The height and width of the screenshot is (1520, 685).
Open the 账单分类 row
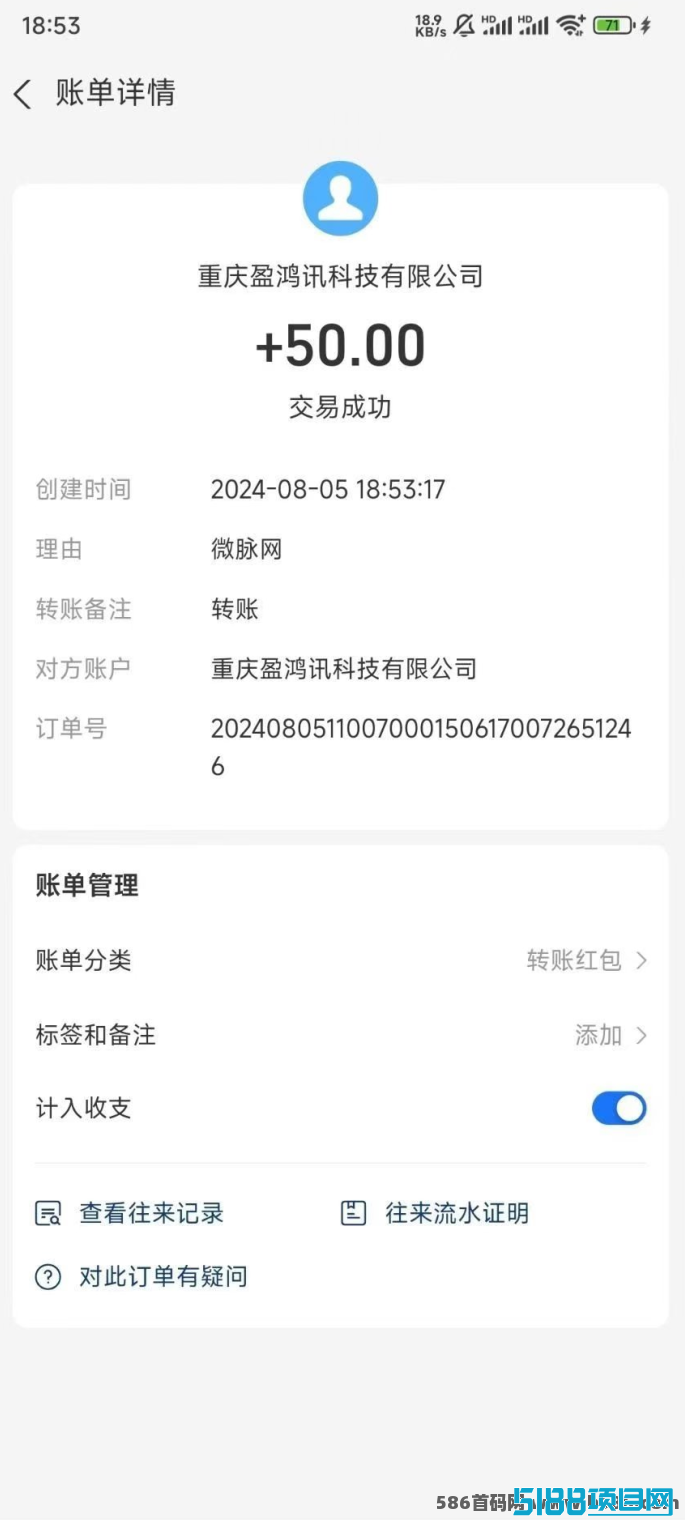pyautogui.click(x=341, y=961)
